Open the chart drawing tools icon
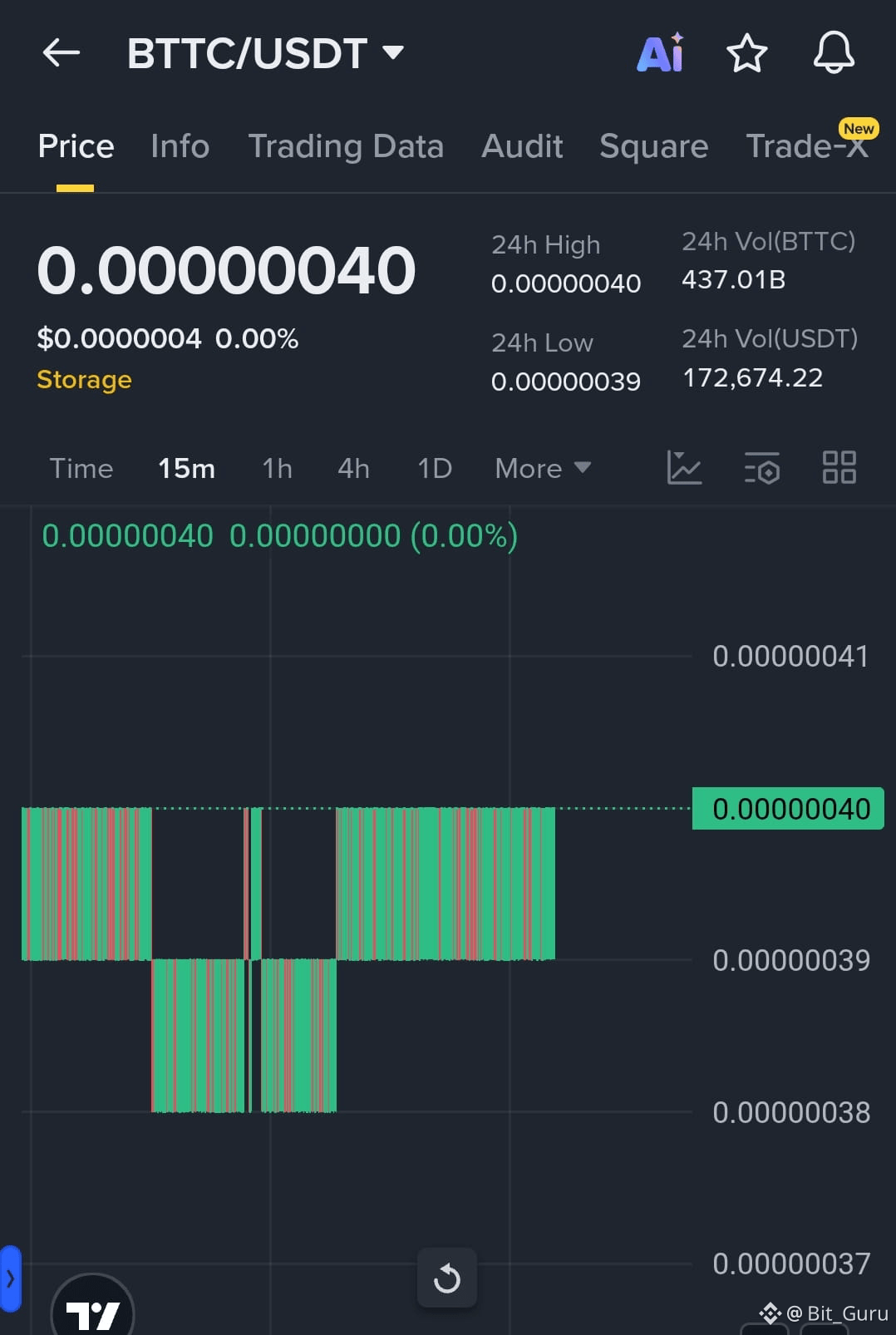896x1335 pixels. (684, 468)
